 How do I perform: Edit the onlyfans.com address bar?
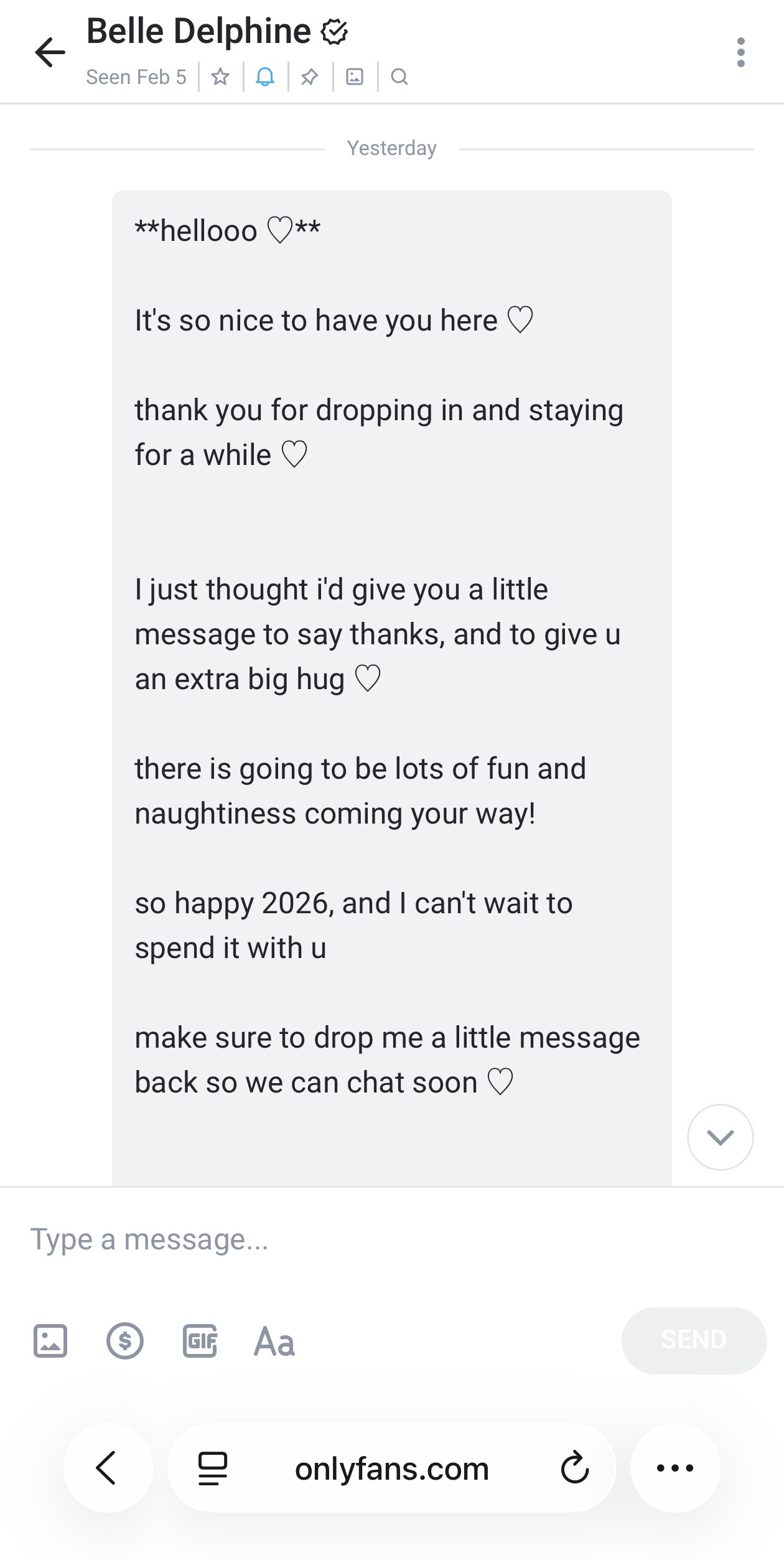(x=392, y=1468)
